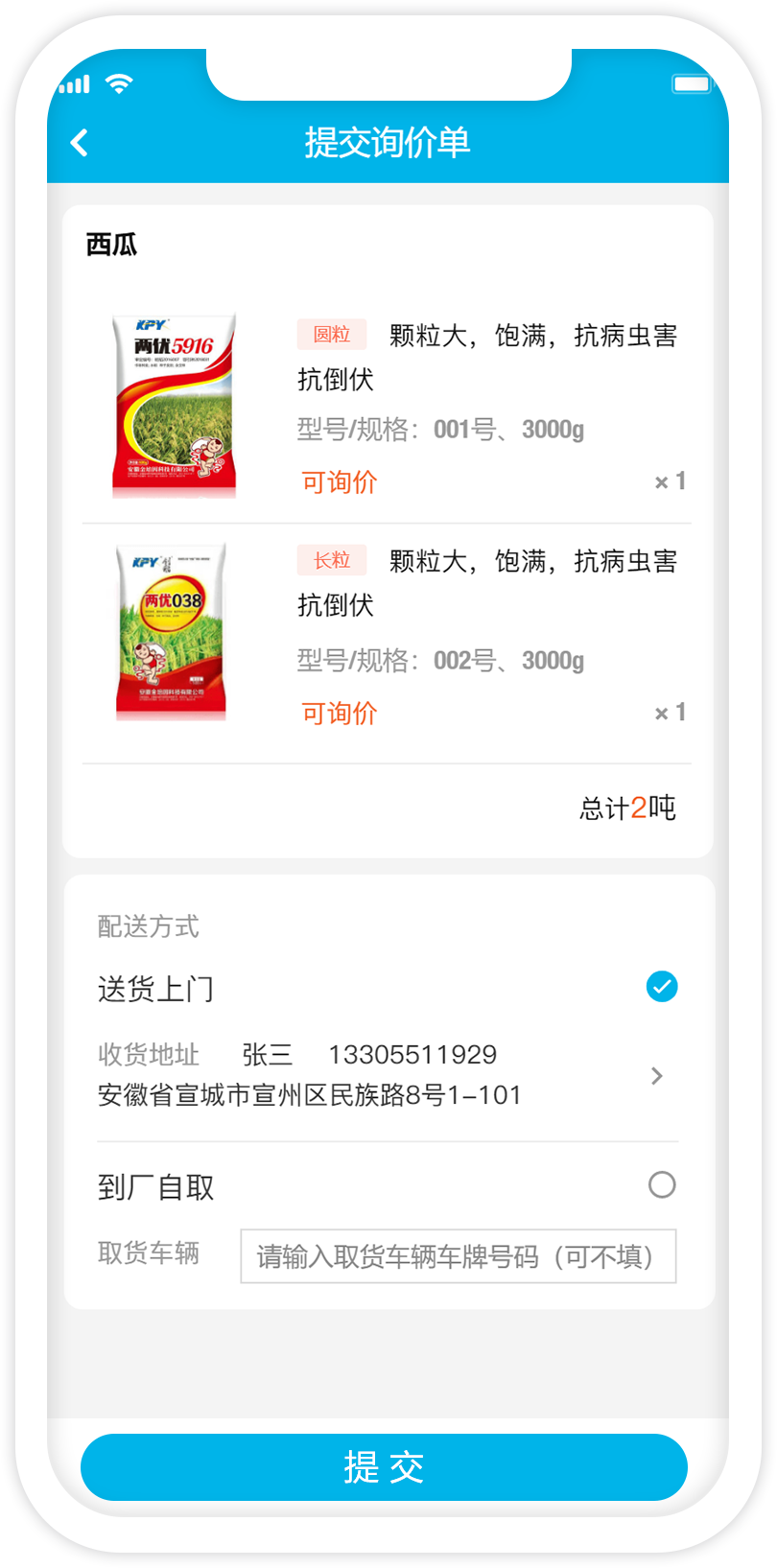Tap 可询价 on the 两优5916 item
777x1568 pixels.
point(338,481)
